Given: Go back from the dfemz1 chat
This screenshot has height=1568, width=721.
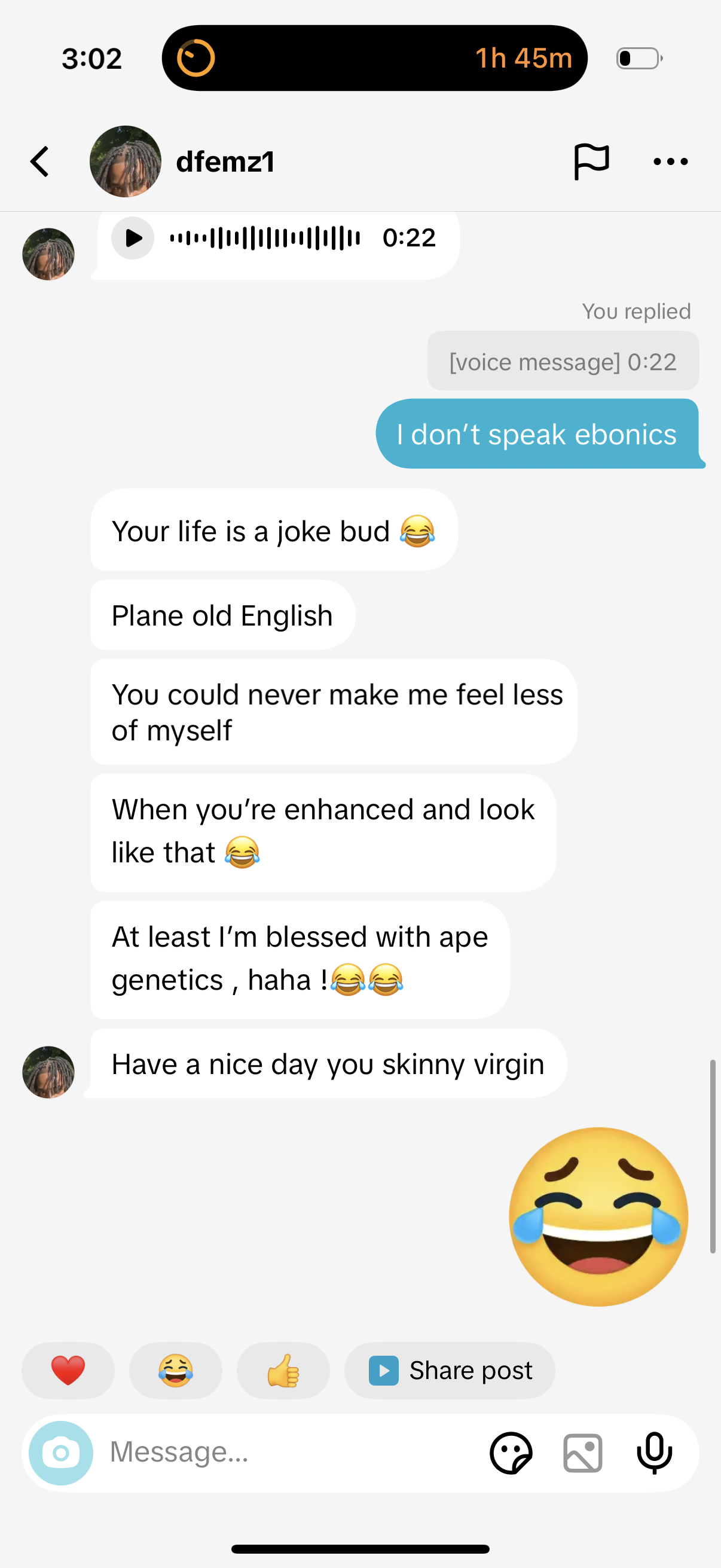Looking at the screenshot, I should click(x=40, y=162).
